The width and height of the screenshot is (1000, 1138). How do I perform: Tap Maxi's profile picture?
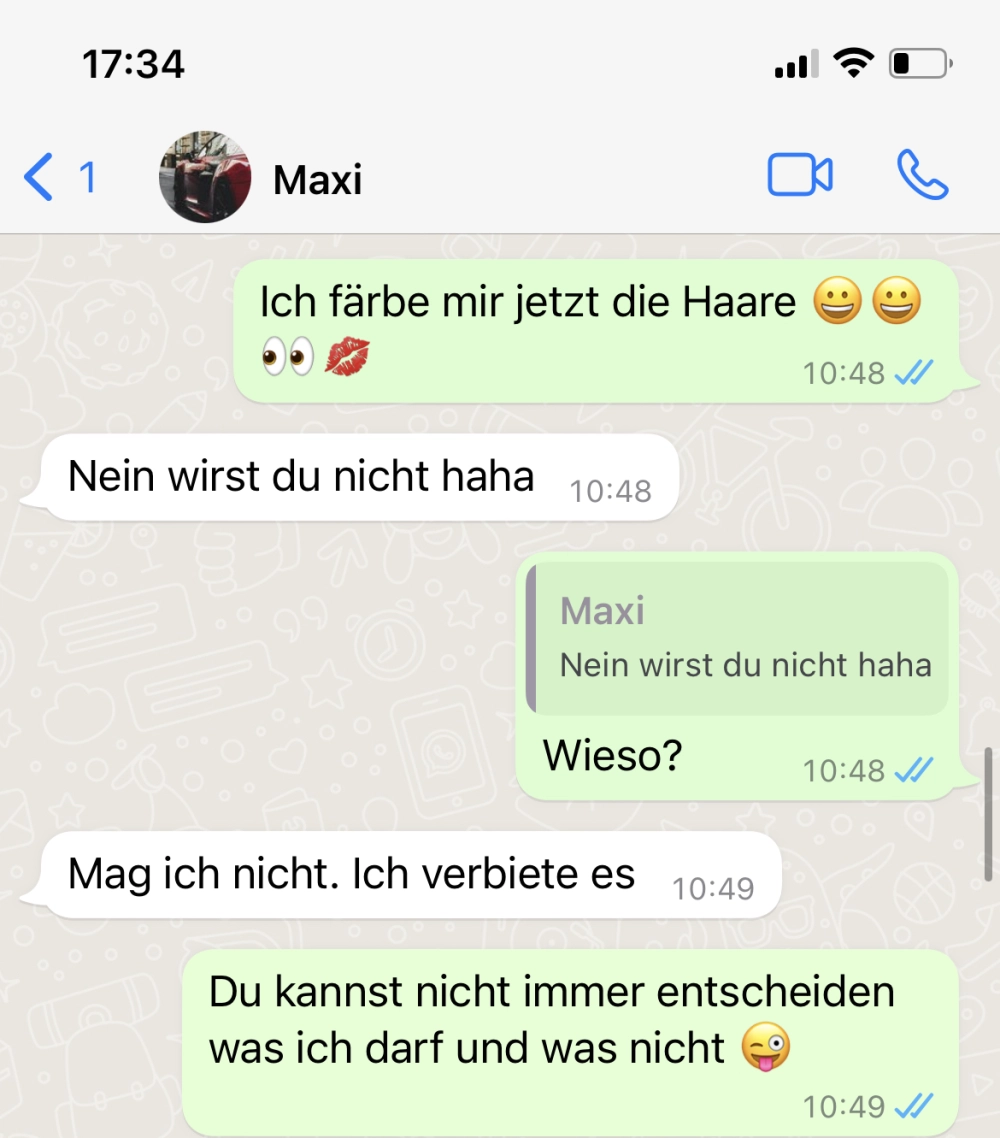[204, 177]
